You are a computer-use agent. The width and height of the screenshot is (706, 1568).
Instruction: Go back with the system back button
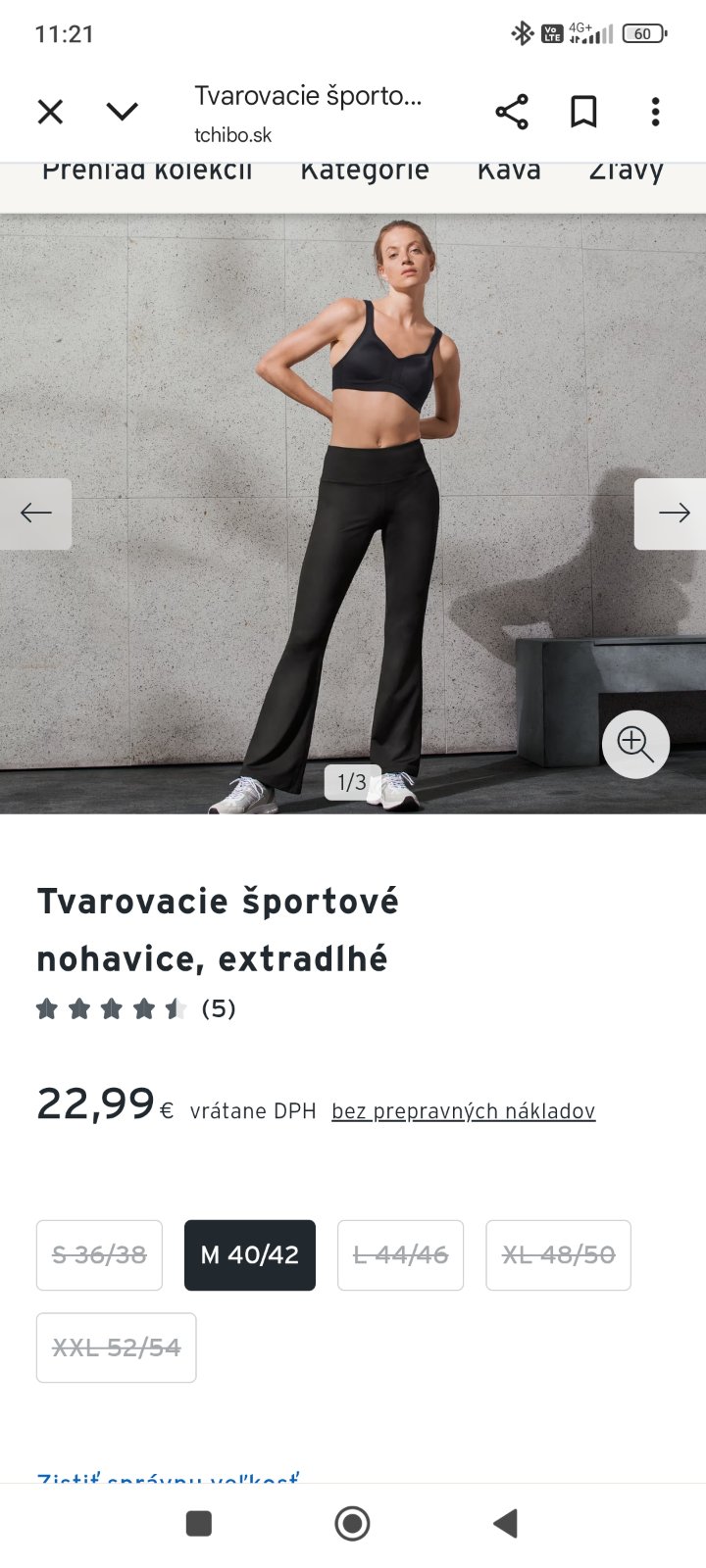coord(505,1524)
